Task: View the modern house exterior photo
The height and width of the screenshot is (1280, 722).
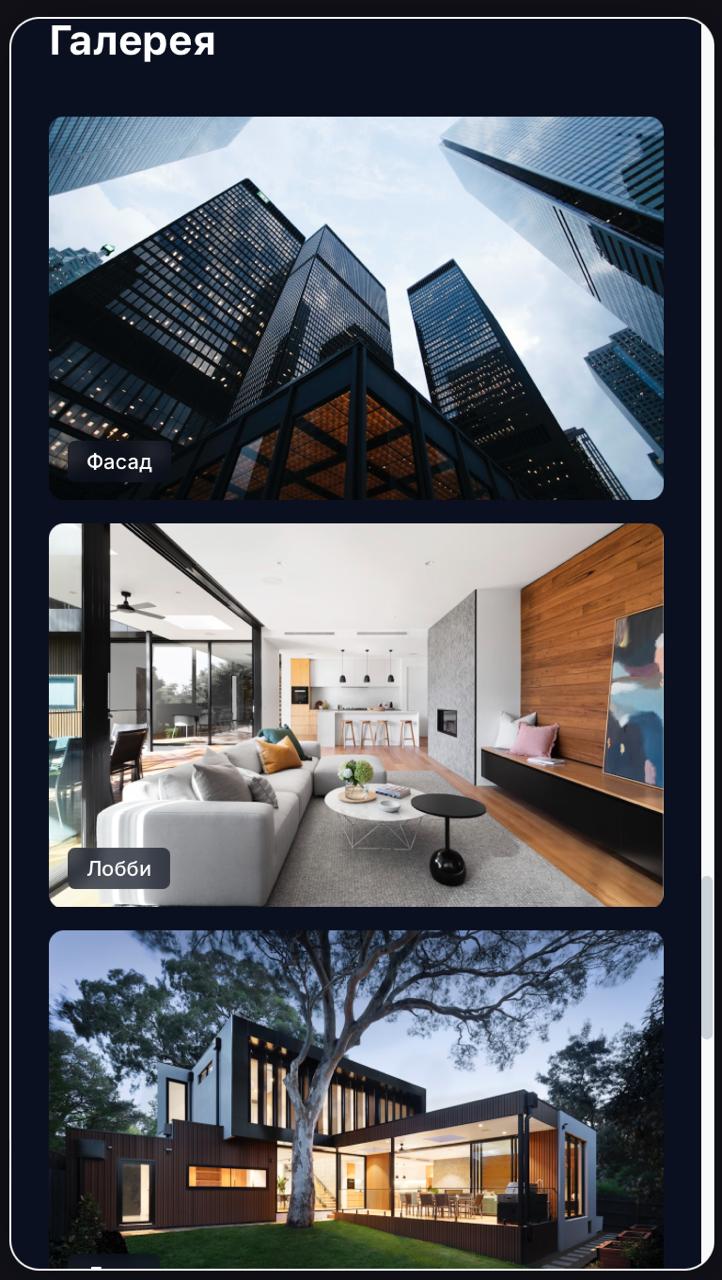Action: pyautogui.click(x=356, y=1098)
